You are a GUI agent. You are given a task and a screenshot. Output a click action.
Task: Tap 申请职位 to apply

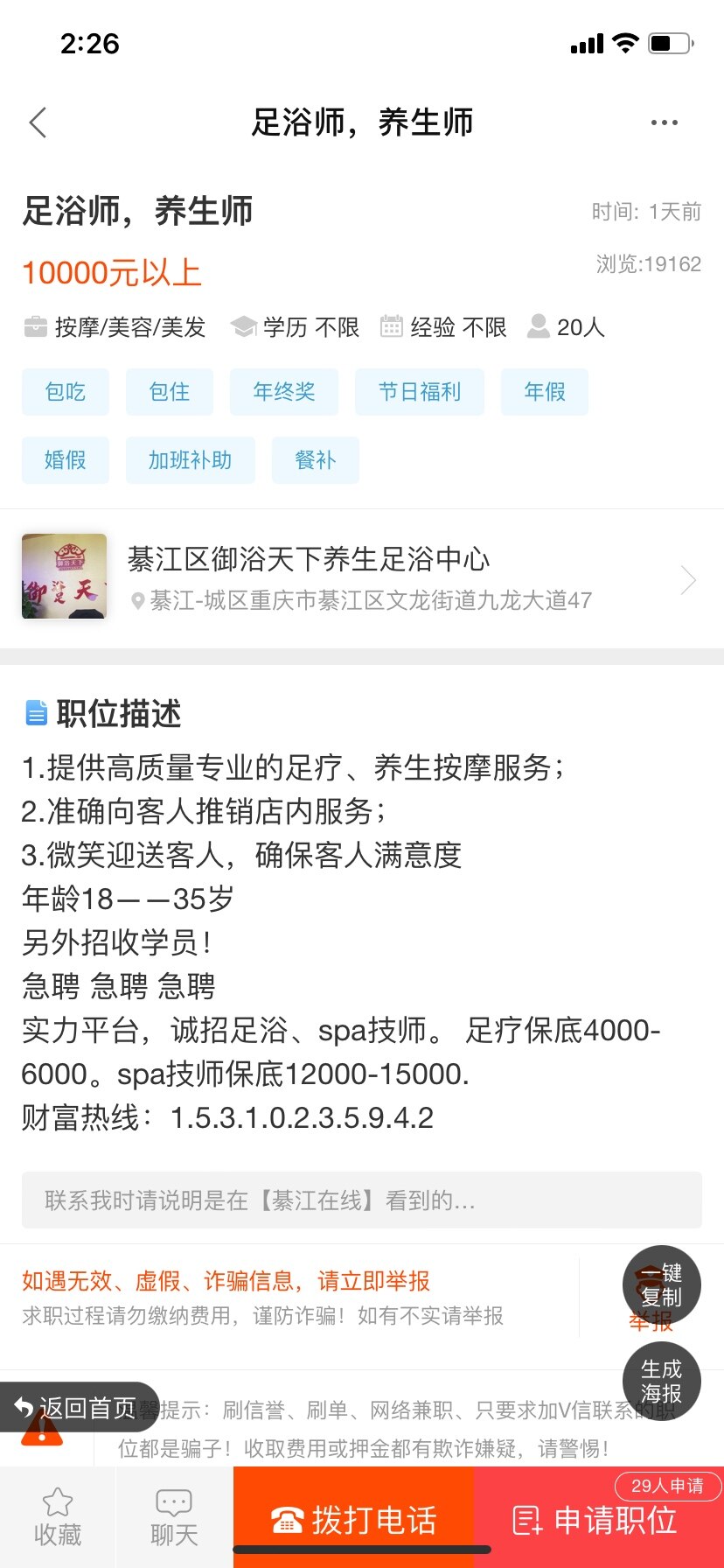(599, 1517)
